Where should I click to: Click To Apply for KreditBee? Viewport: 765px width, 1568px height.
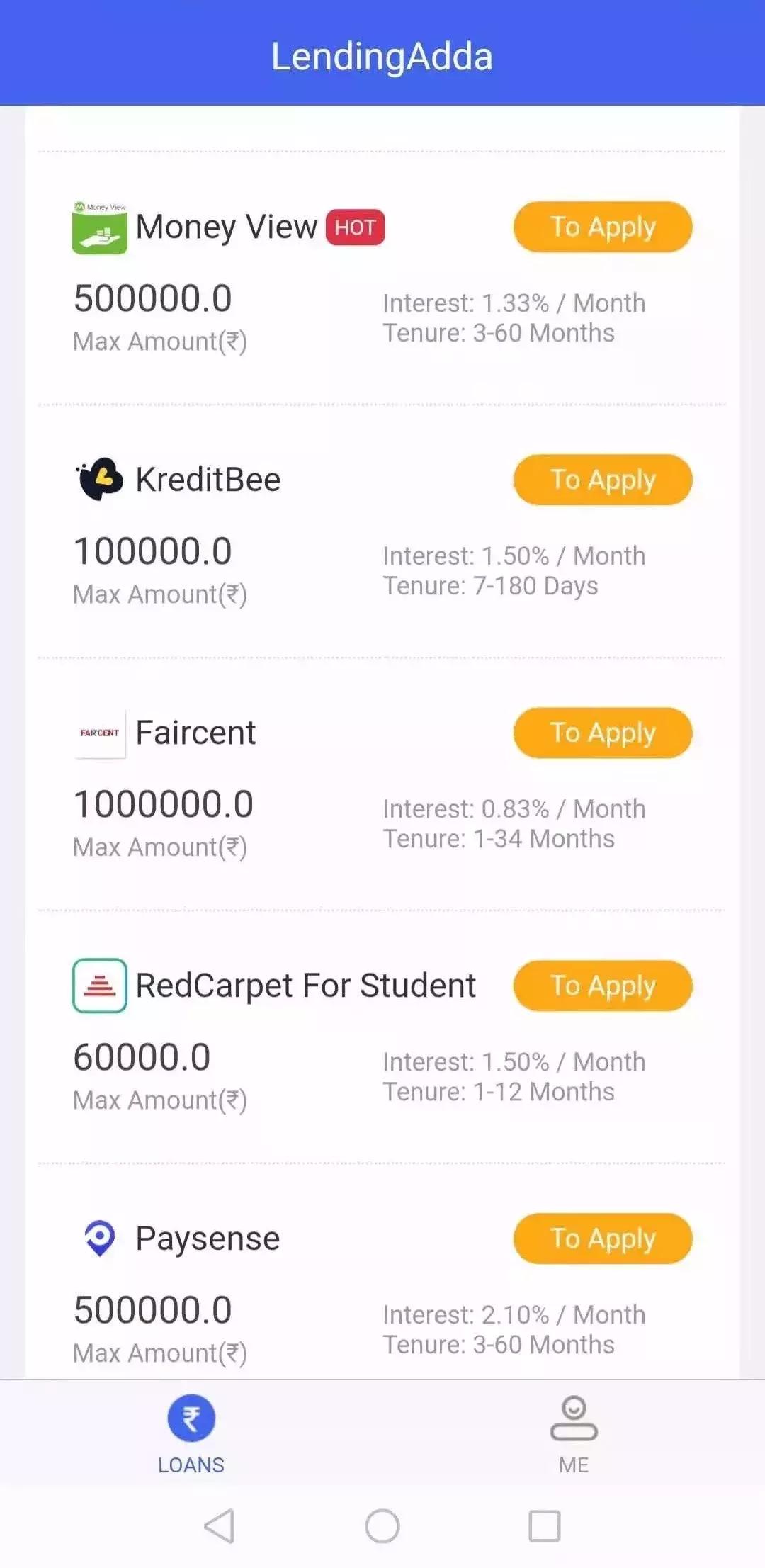(602, 480)
